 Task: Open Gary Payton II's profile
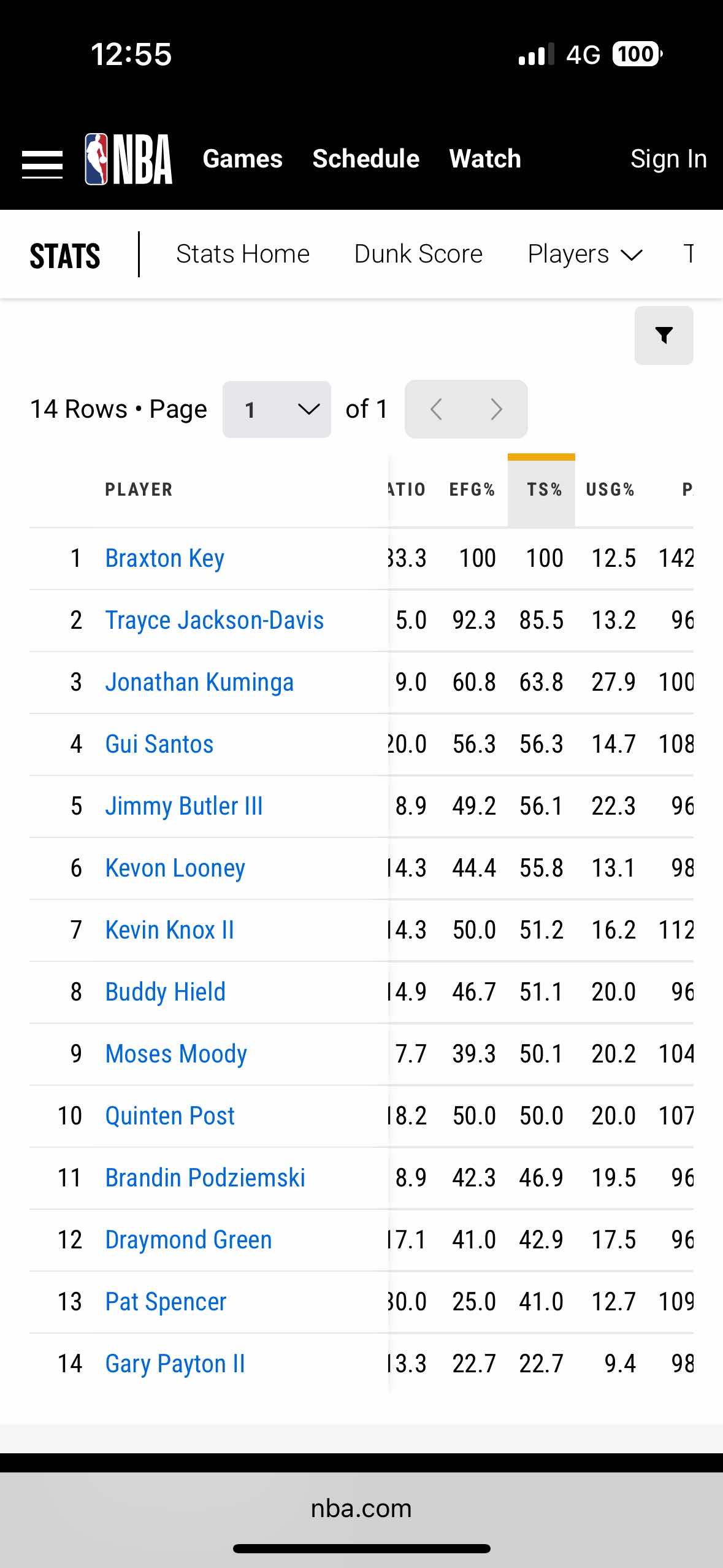175,1364
